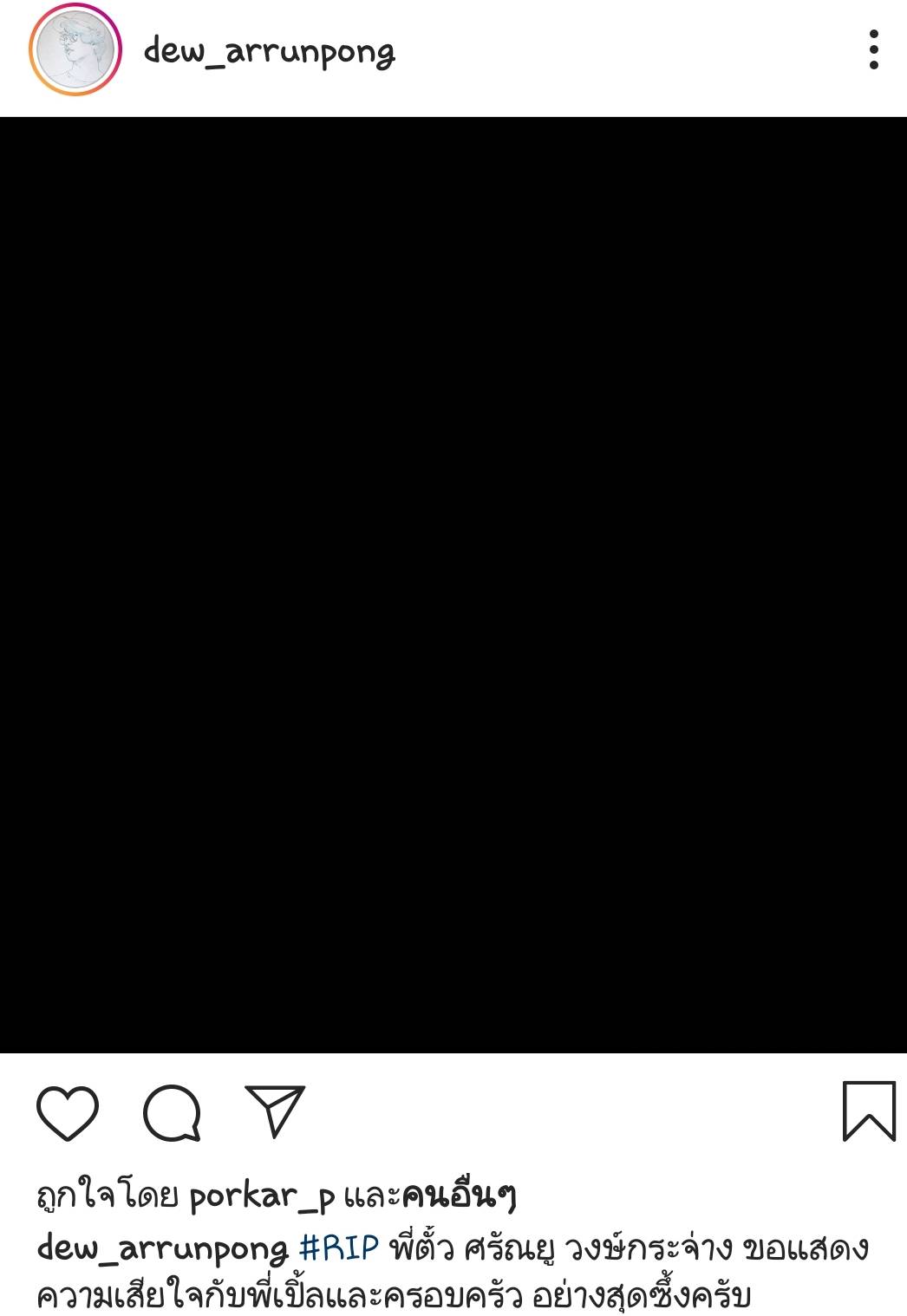The image size is (907, 1316).
Task: Open comments with the speech bubble icon
Action: 172,1112
